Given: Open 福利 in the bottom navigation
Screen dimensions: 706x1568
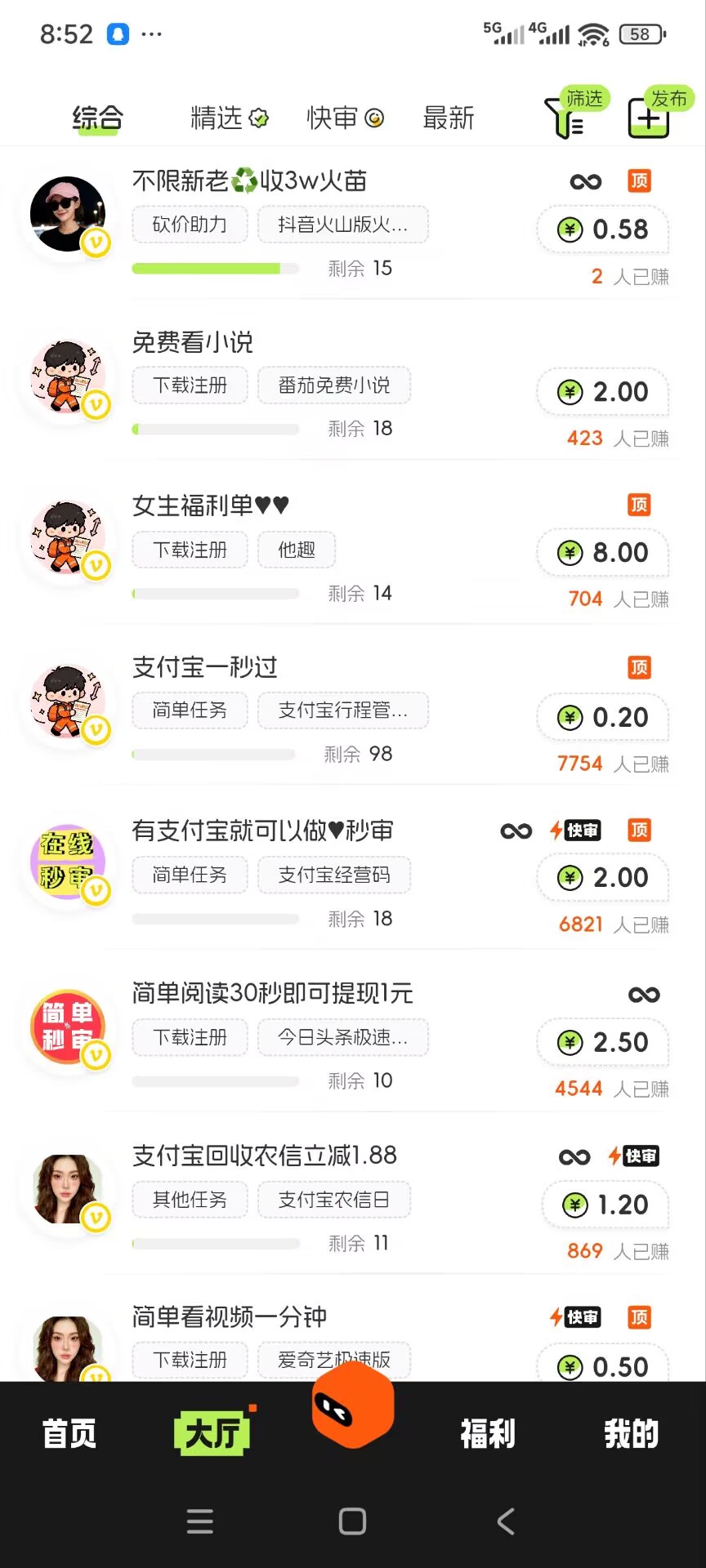Looking at the screenshot, I should (x=489, y=1433).
